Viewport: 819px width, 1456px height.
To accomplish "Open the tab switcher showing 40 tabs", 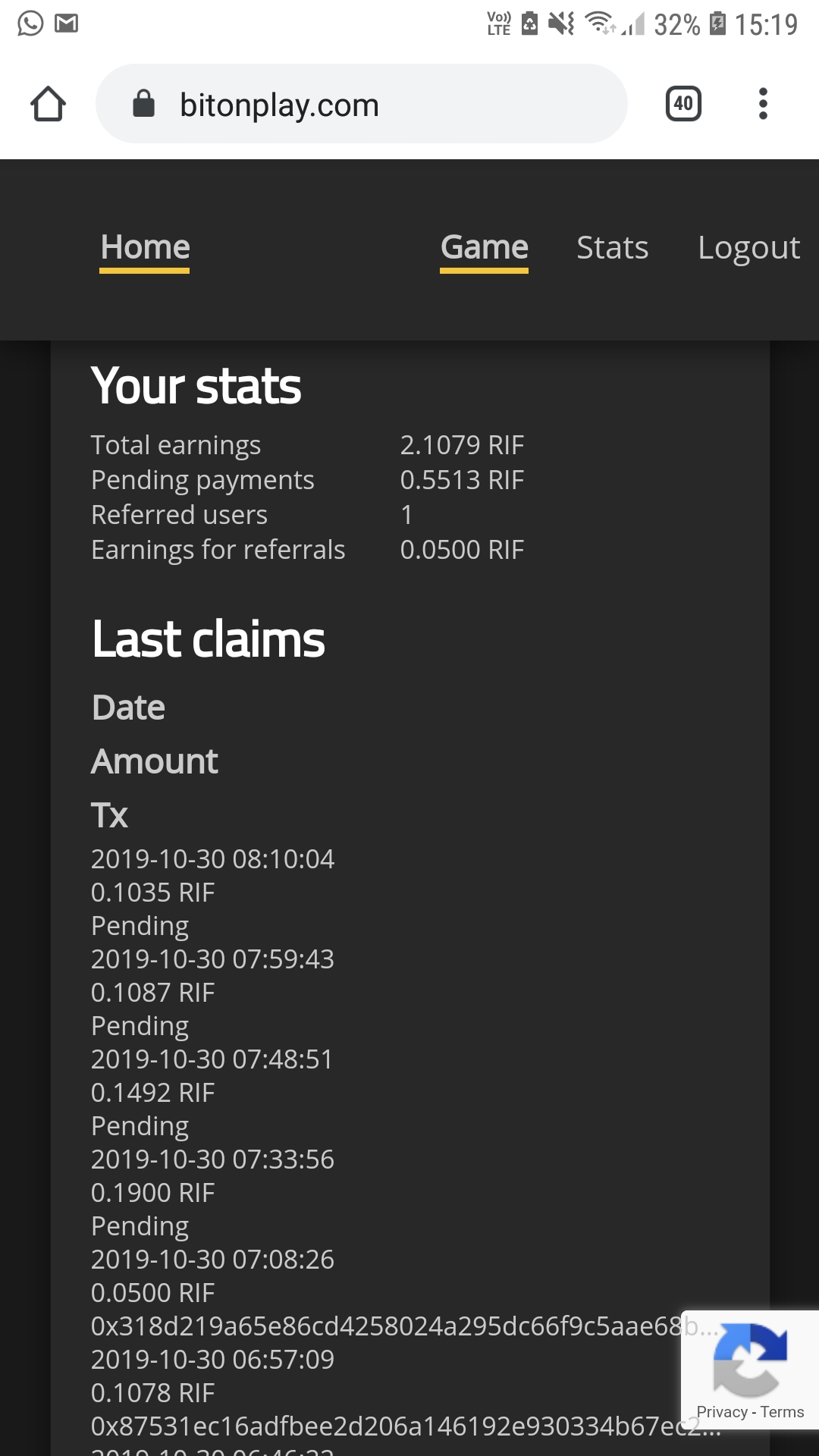I will 682,104.
